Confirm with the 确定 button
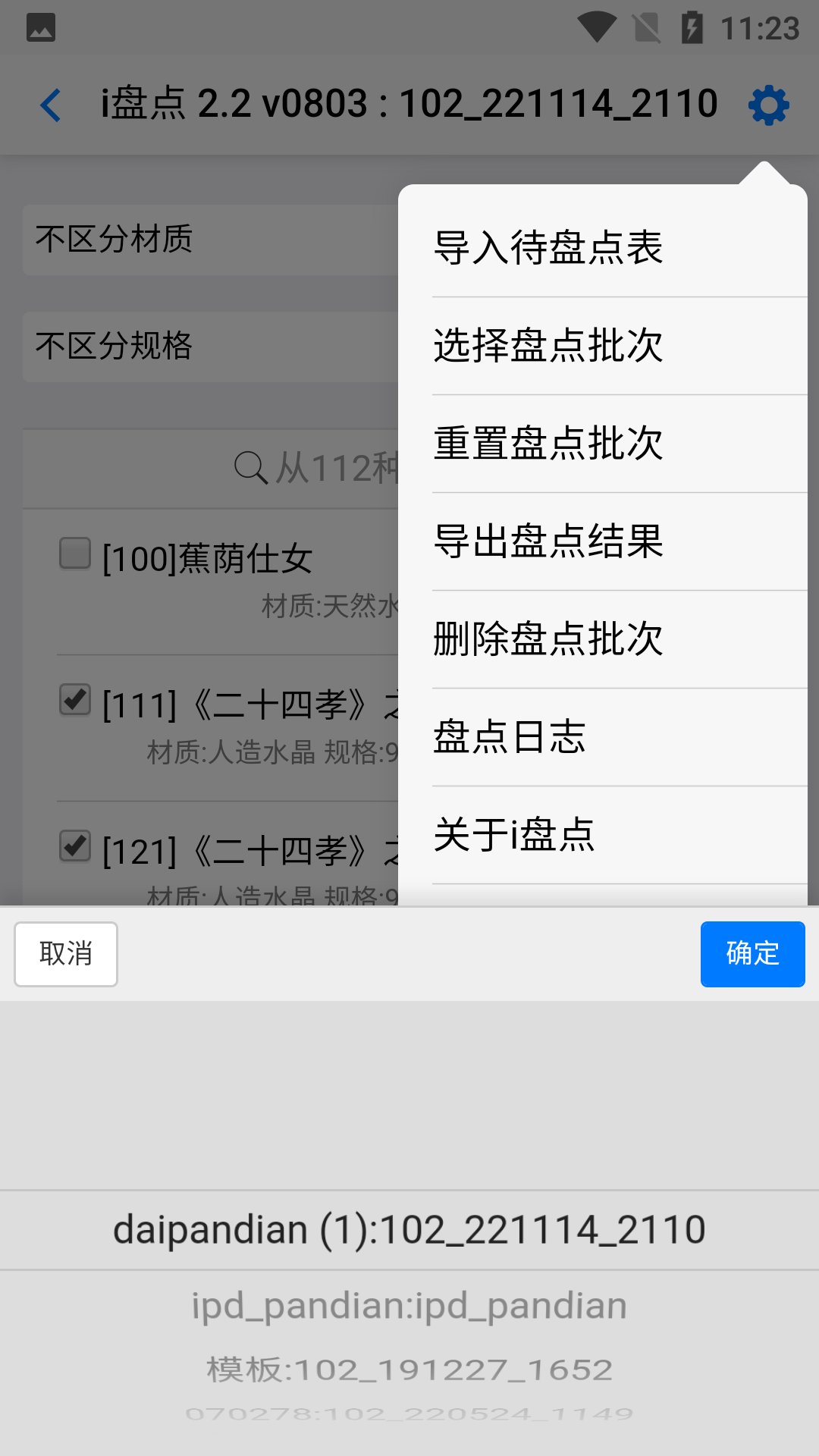The image size is (819, 1456). click(x=752, y=954)
